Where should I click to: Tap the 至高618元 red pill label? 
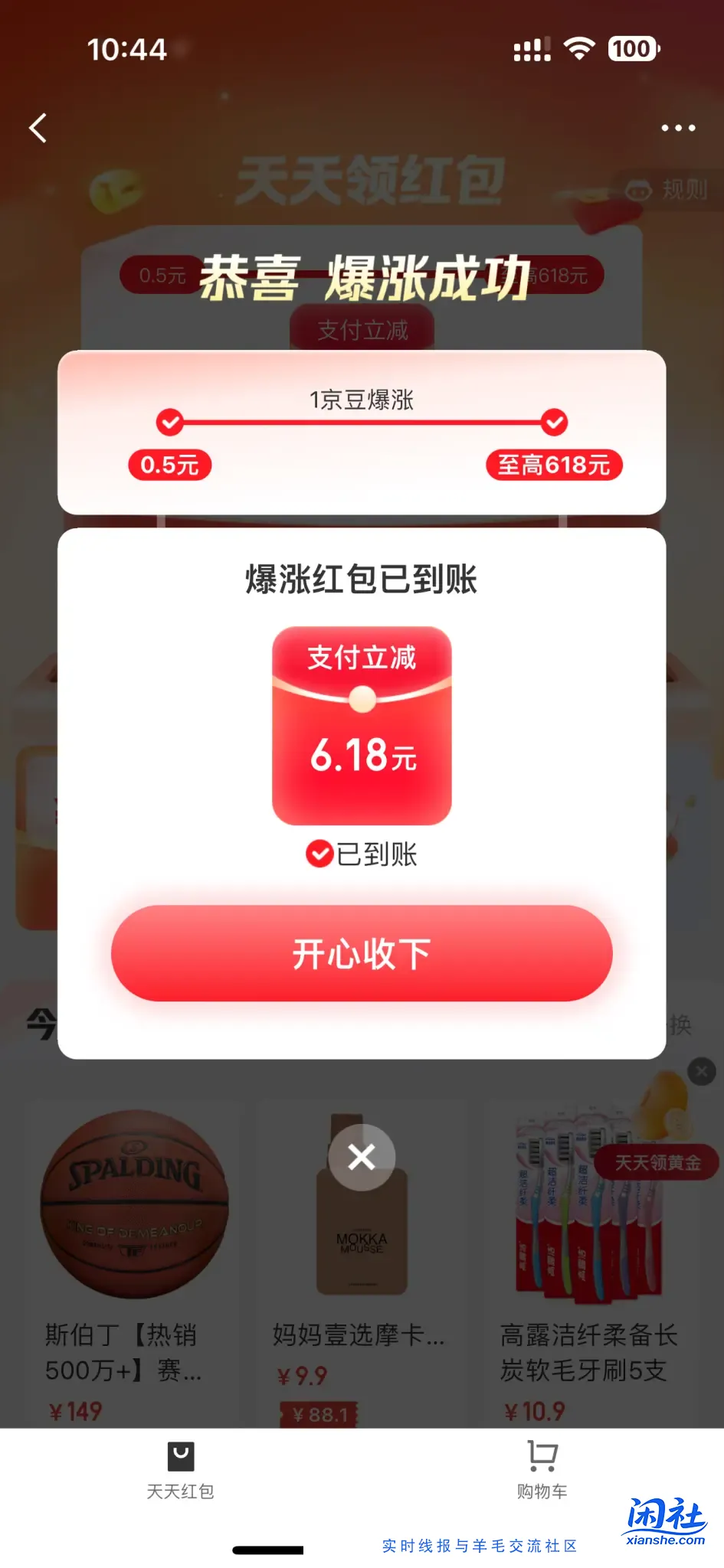553,465
